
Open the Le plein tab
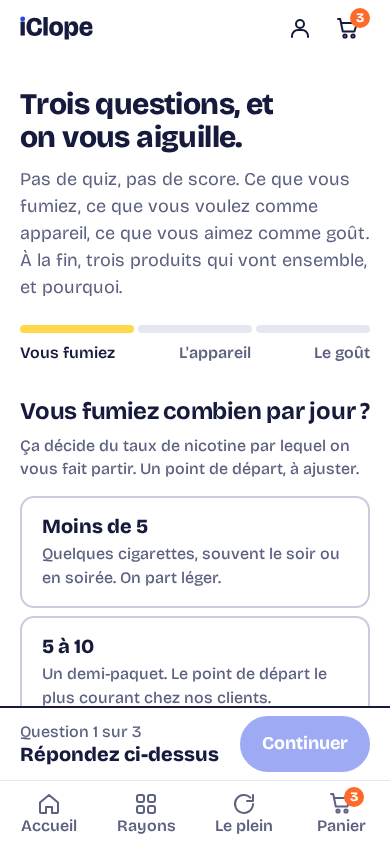click(244, 813)
